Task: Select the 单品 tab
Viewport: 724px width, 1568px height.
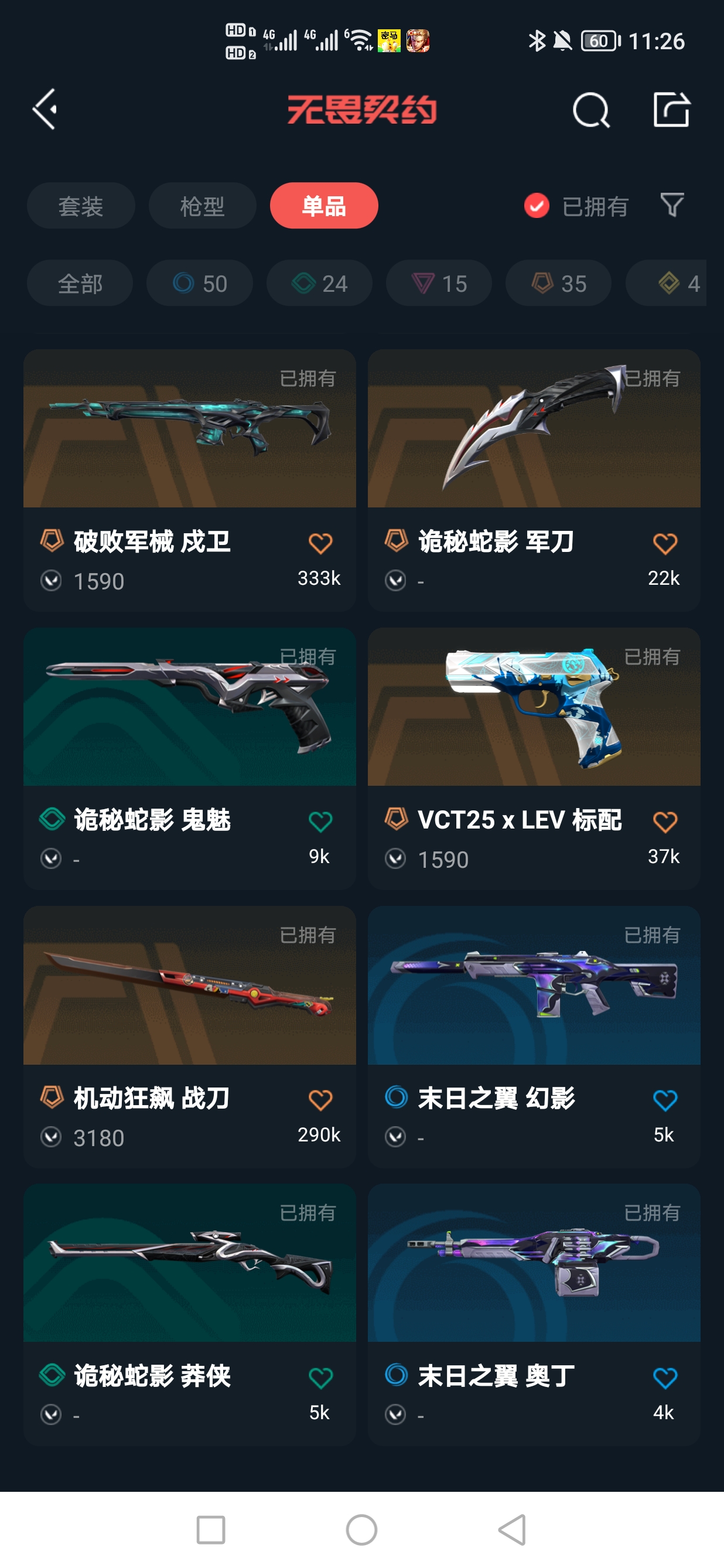Action: 324,206
